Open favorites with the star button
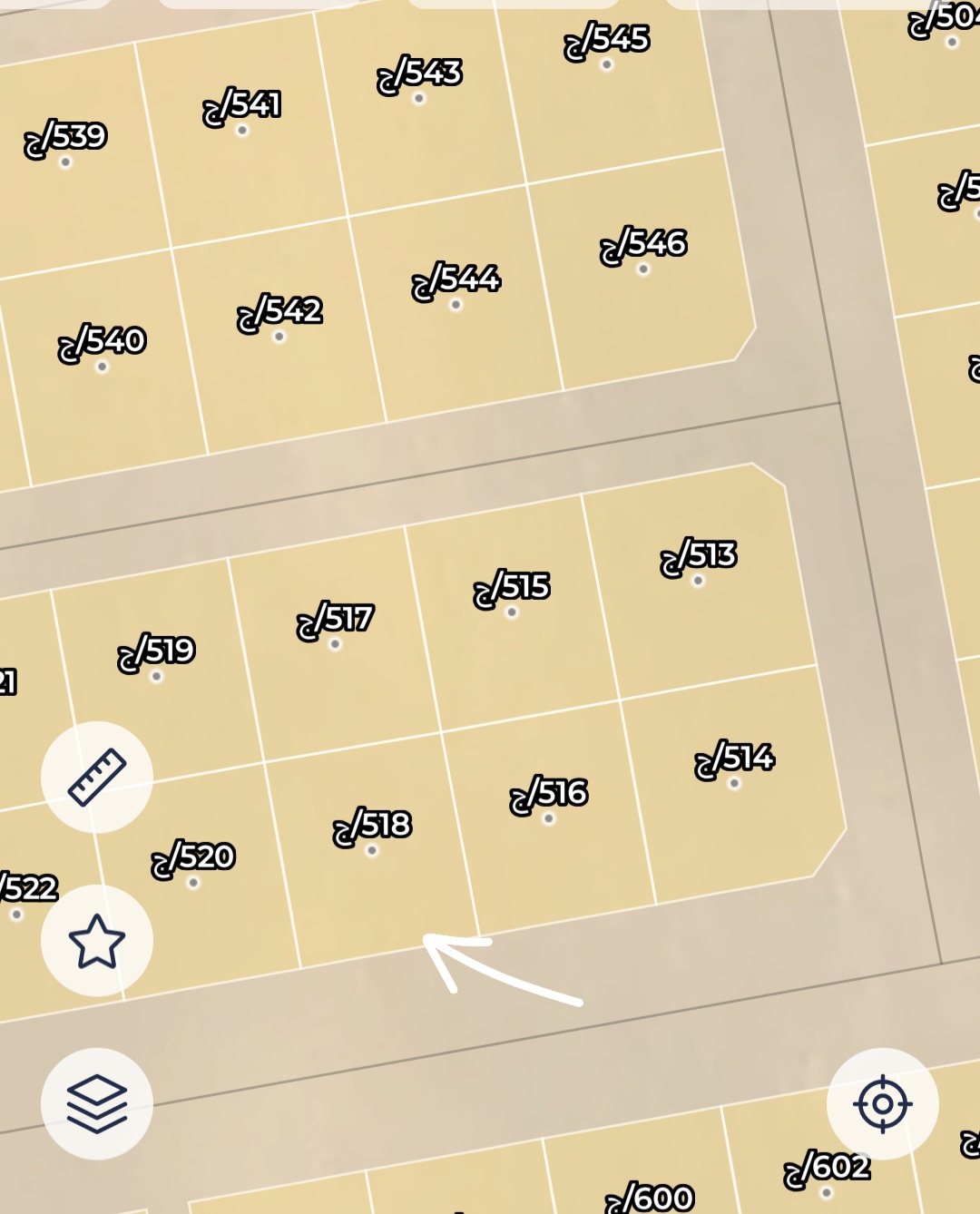980x1214 pixels. [x=97, y=941]
